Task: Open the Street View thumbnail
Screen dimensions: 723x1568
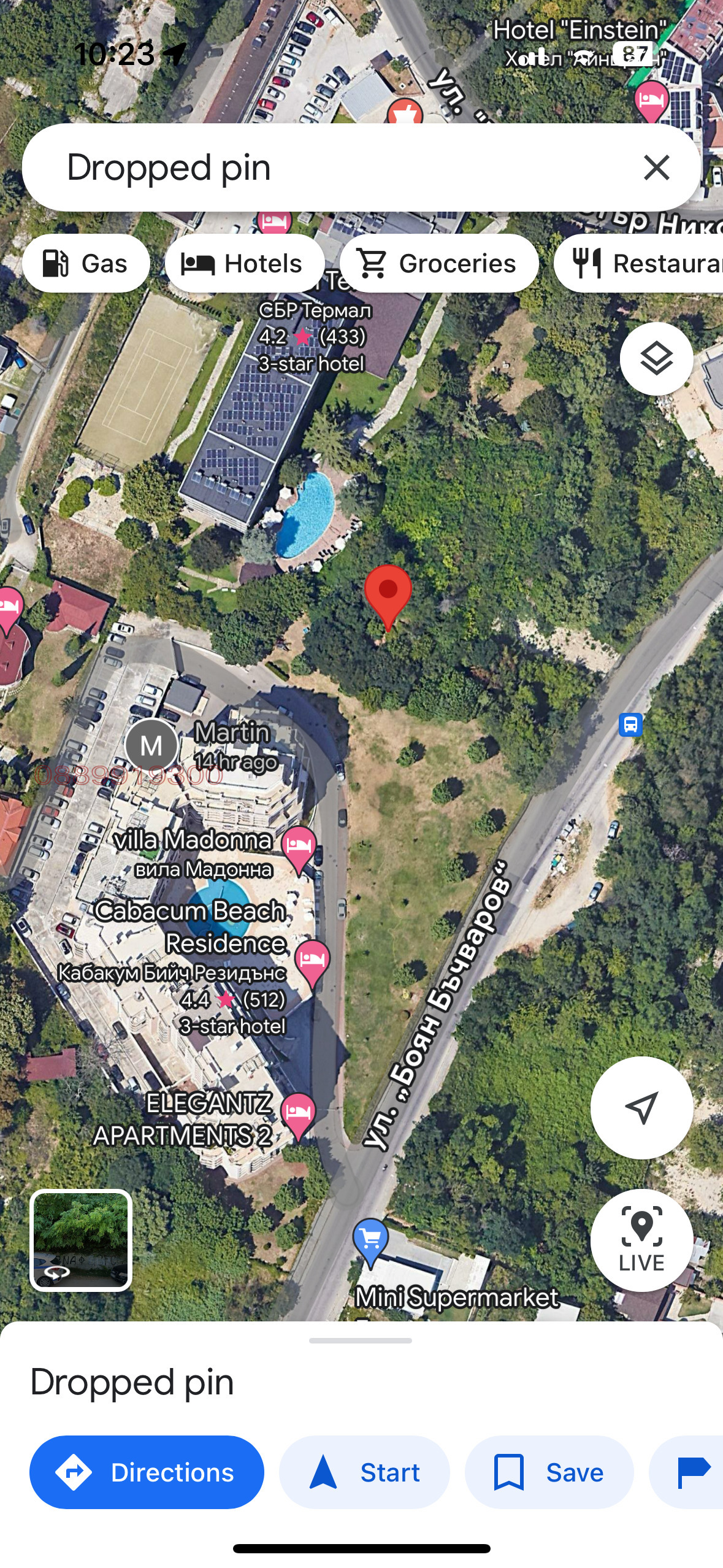Action: coord(81,1240)
